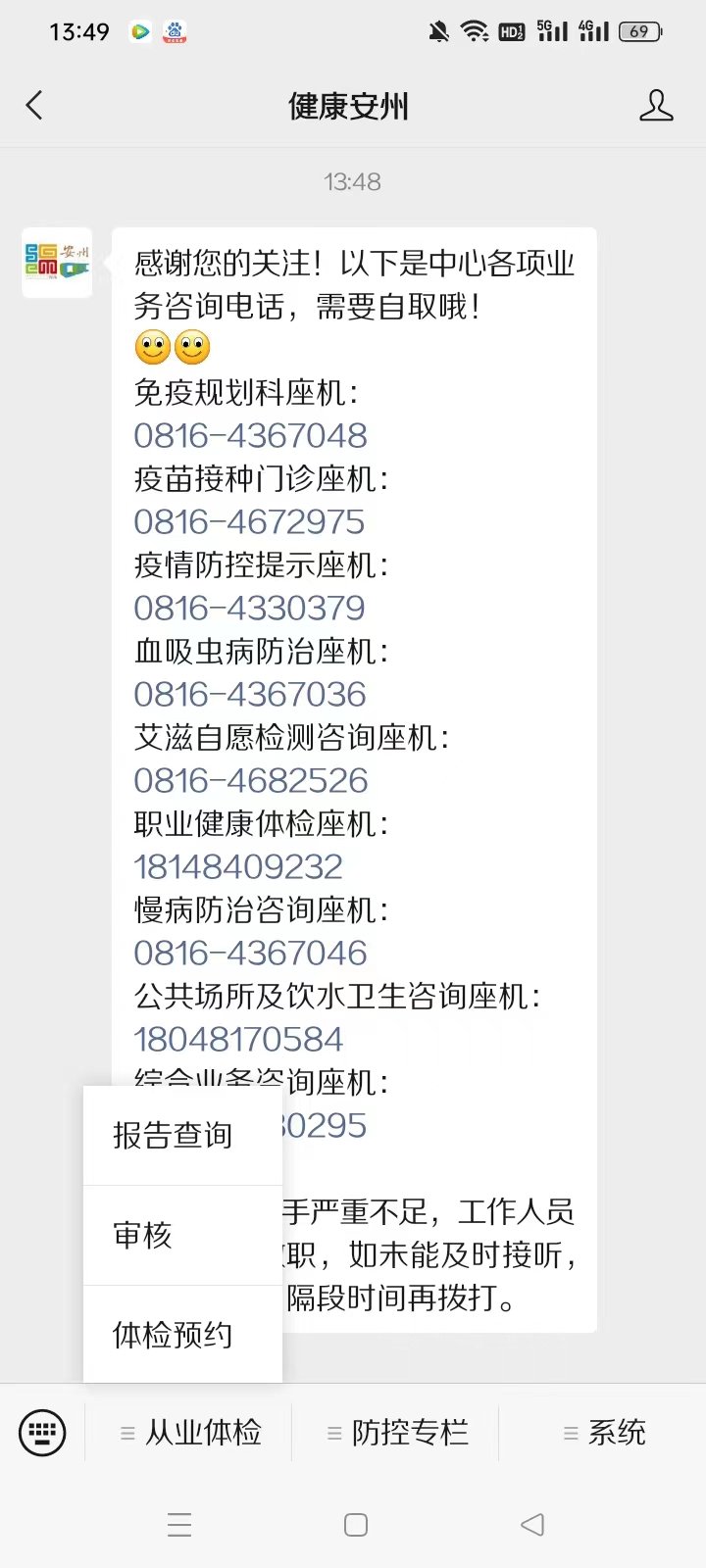Open phone link 0816-4367036
The image size is (706, 1568).
click(250, 695)
